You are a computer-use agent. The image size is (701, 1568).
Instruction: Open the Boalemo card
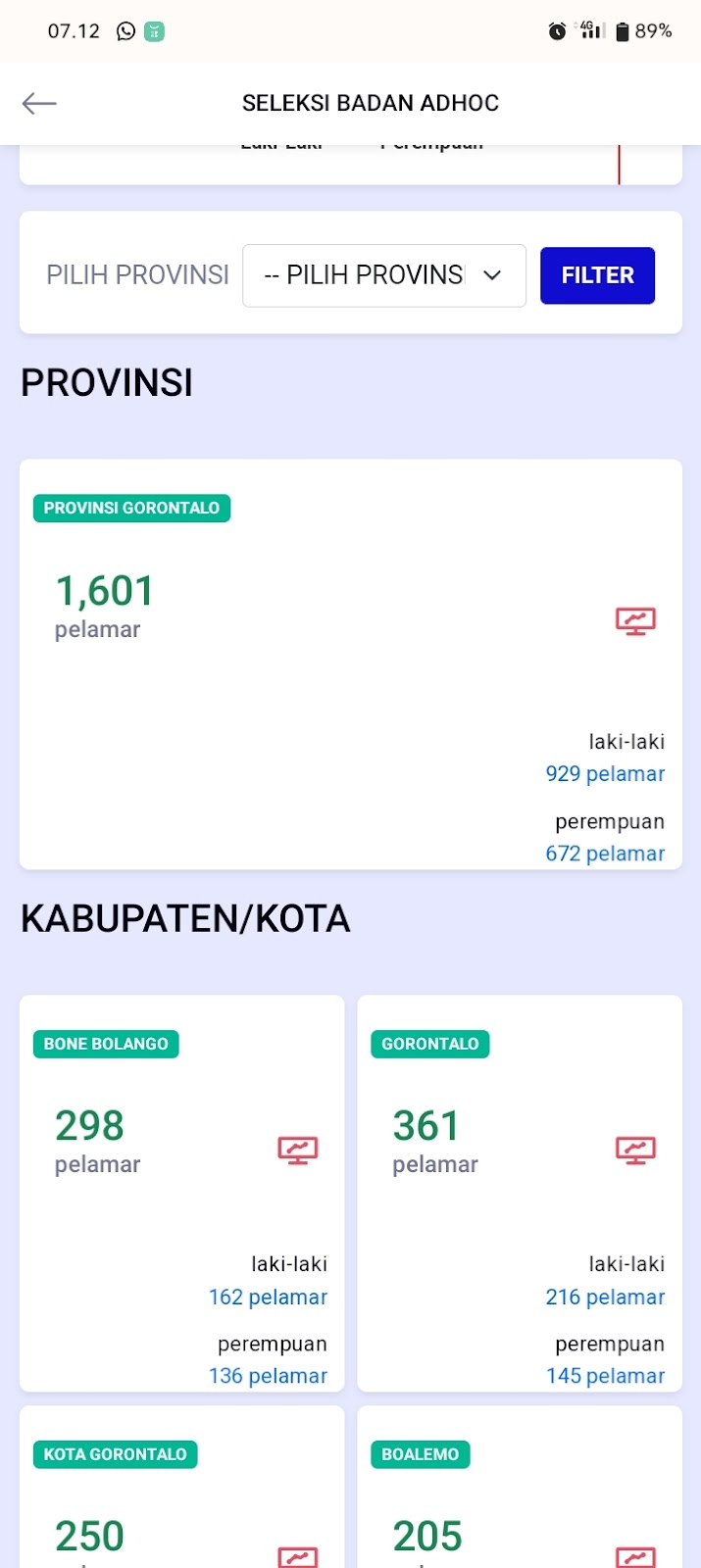click(x=520, y=1488)
